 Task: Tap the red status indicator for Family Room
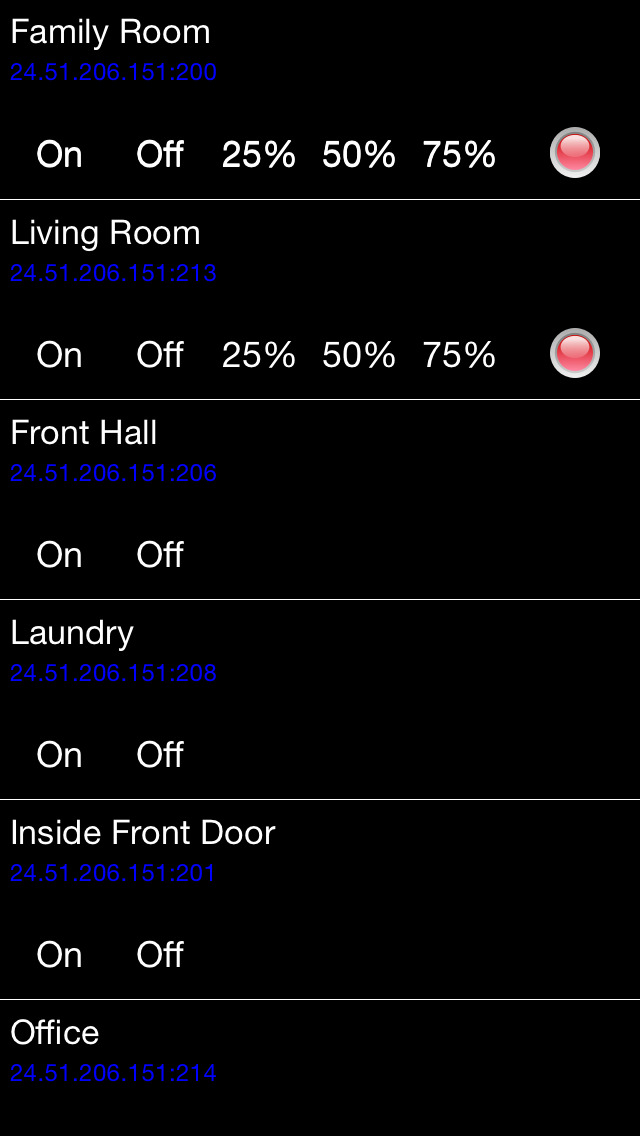point(575,152)
